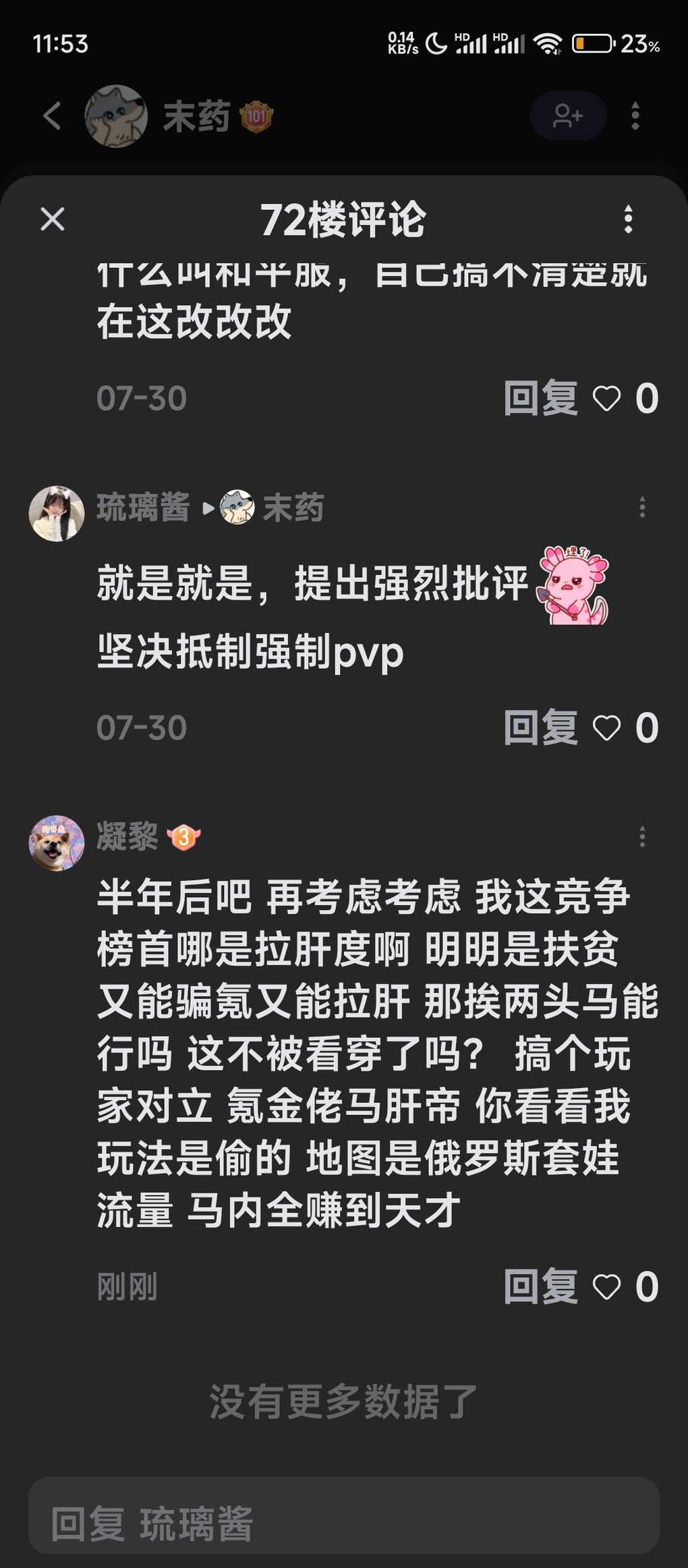This screenshot has height=1568, width=688.
Task: Like 琉璃酱's comment about pvp
Action: [x=606, y=728]
